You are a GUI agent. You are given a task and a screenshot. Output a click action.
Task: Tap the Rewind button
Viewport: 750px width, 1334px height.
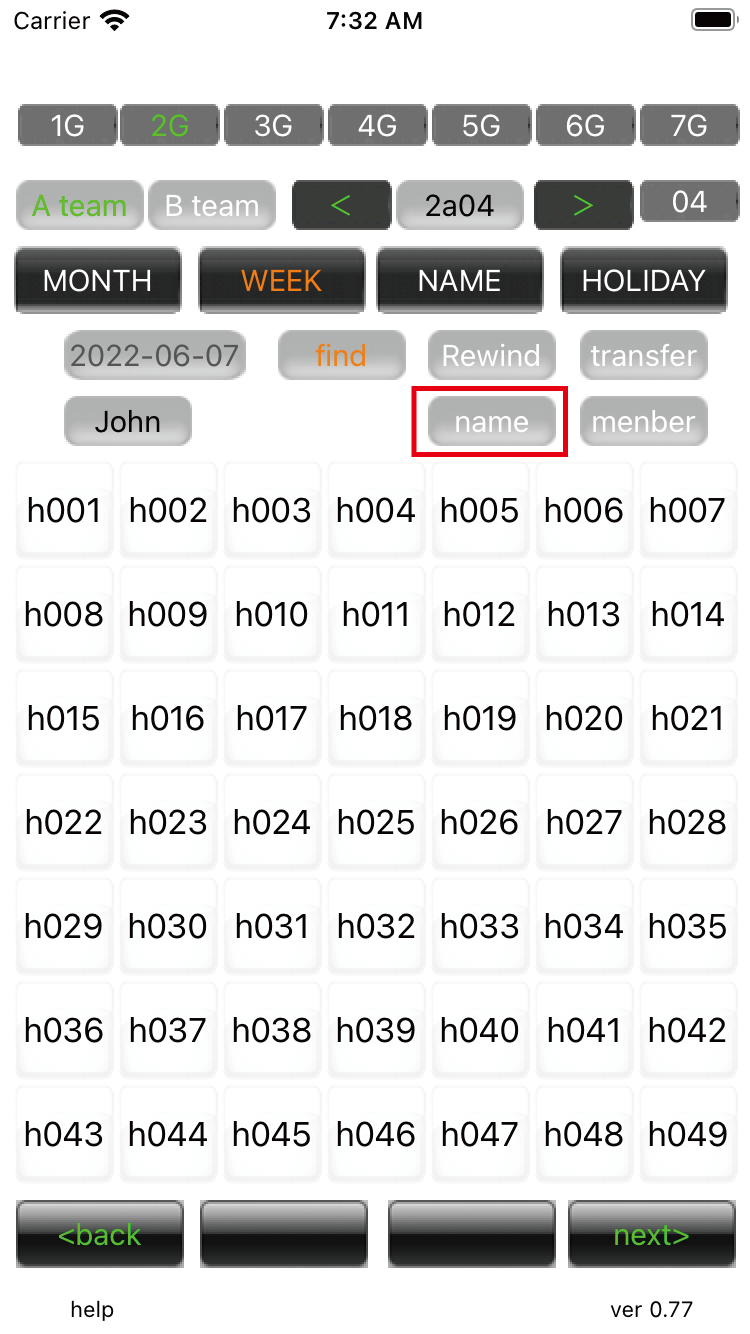(491, 355)
